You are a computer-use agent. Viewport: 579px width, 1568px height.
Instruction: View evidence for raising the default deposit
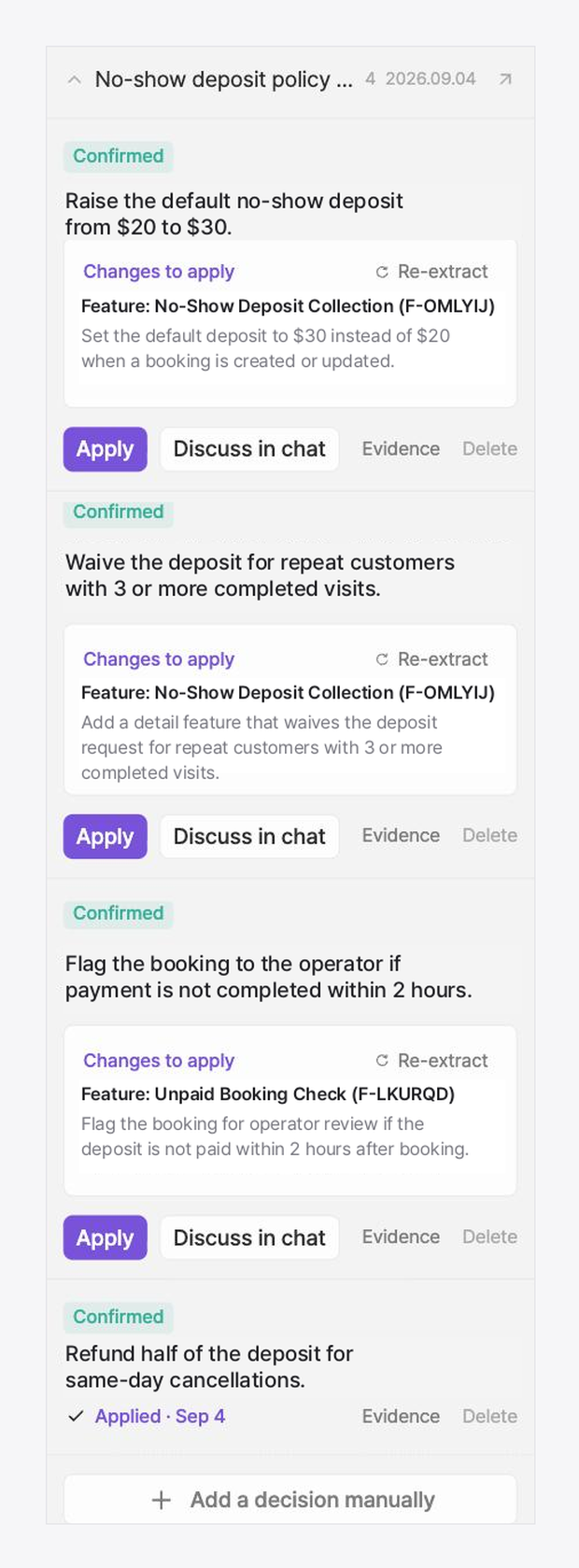click(x=401, y=449)
